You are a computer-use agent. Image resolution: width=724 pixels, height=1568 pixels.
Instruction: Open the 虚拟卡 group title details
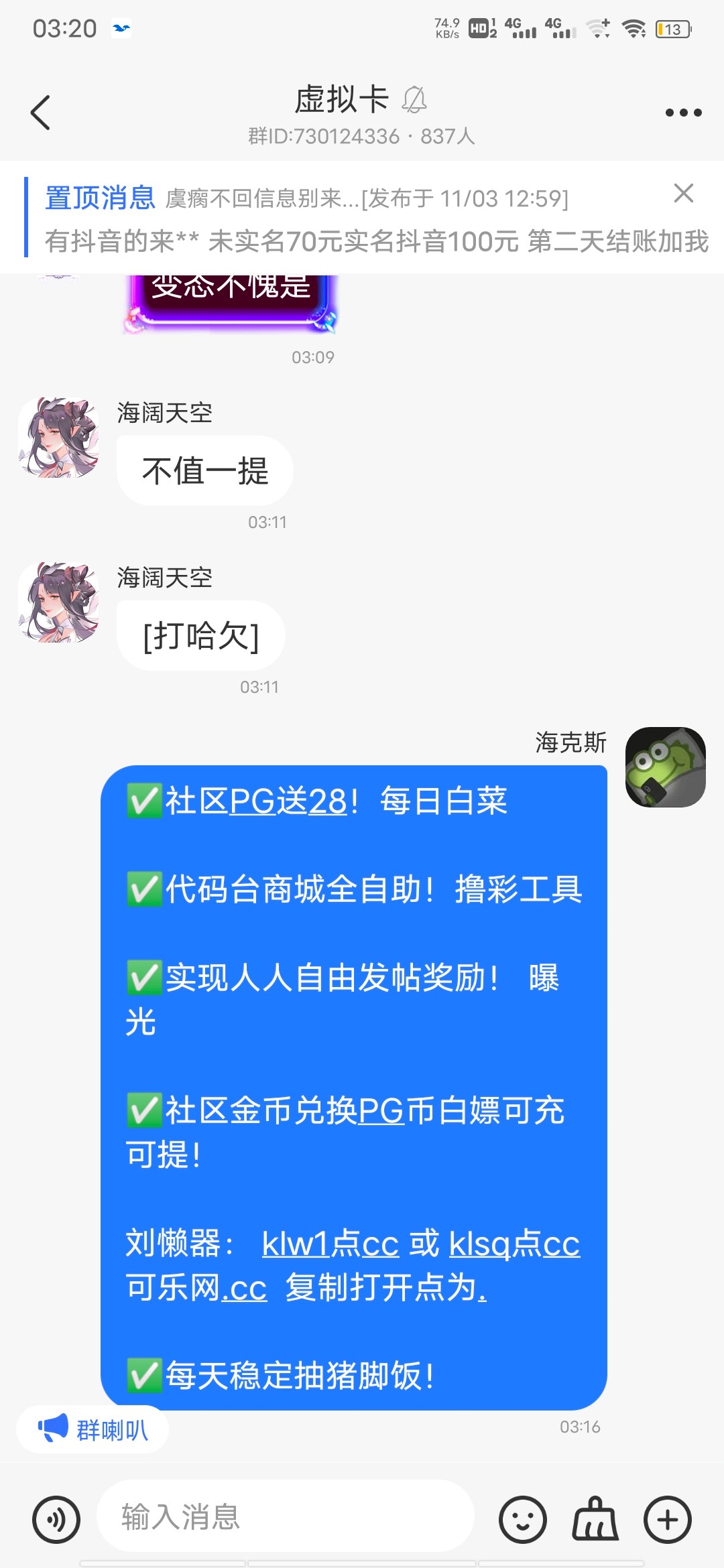[342, 101]
